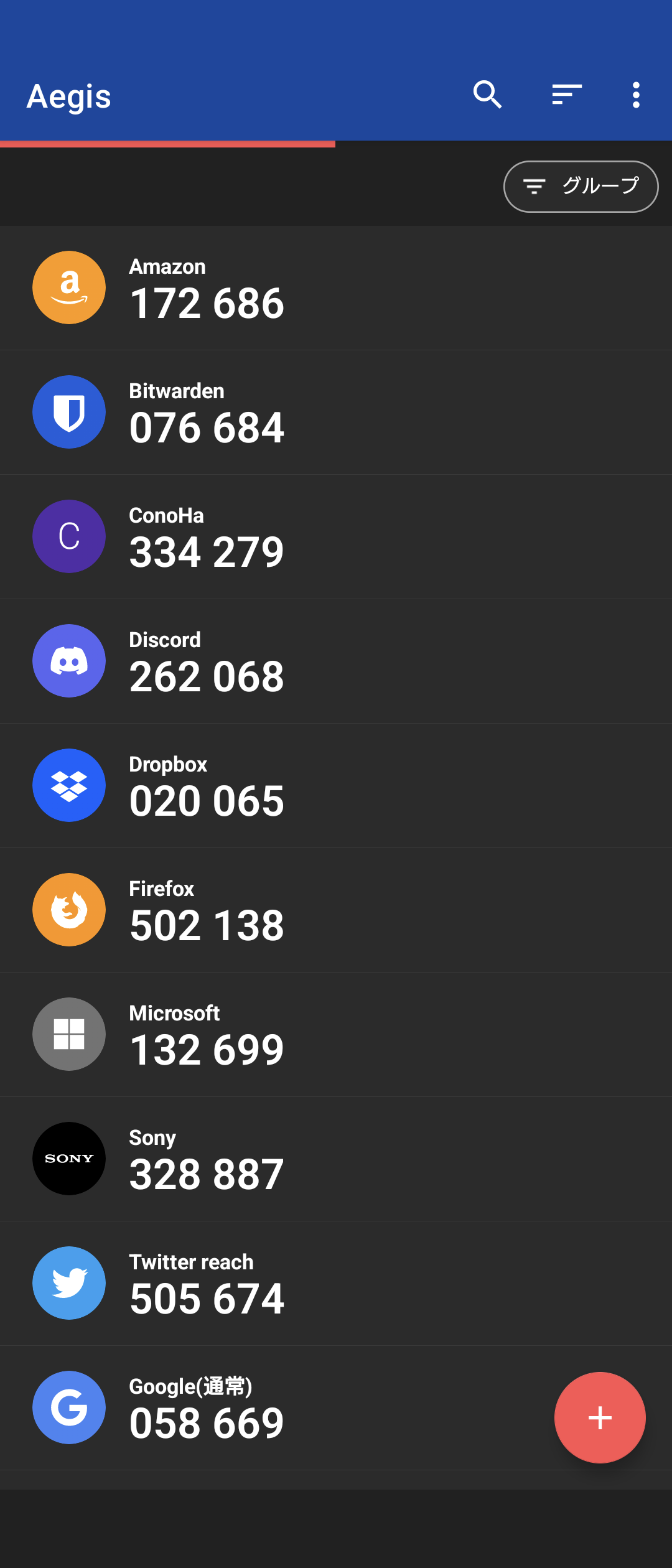The width and height of the screenshot is (672, 1568).
Task: Tap the Amazon account icon
Action: click(x=68, y=287)
